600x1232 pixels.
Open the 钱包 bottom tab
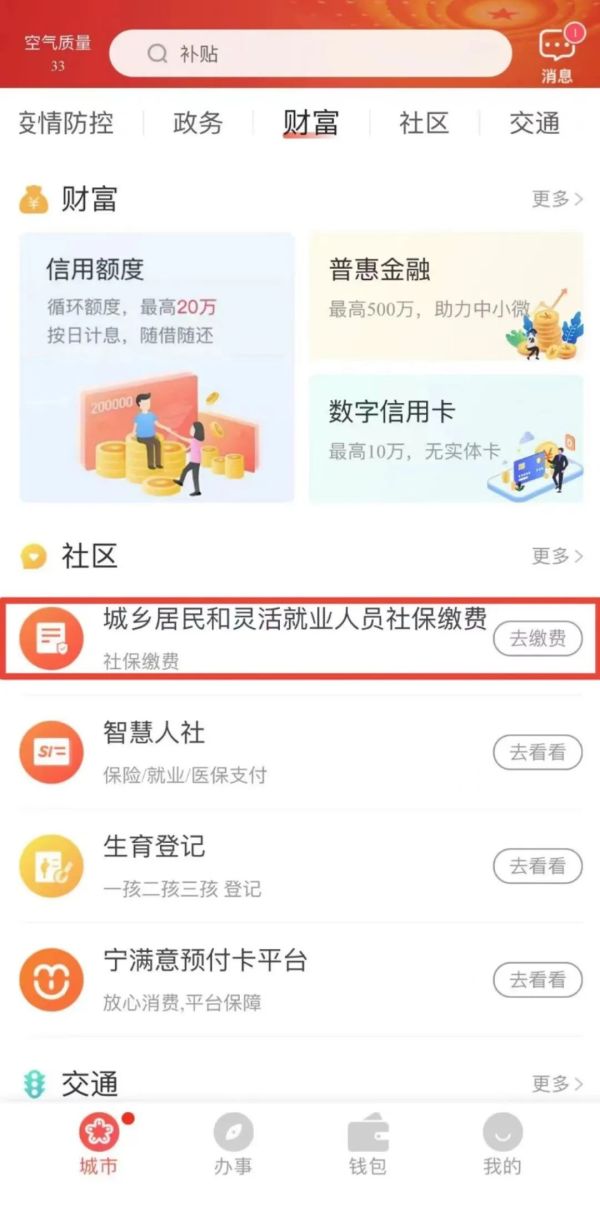pyautogui.click(x=367, y=1146)
